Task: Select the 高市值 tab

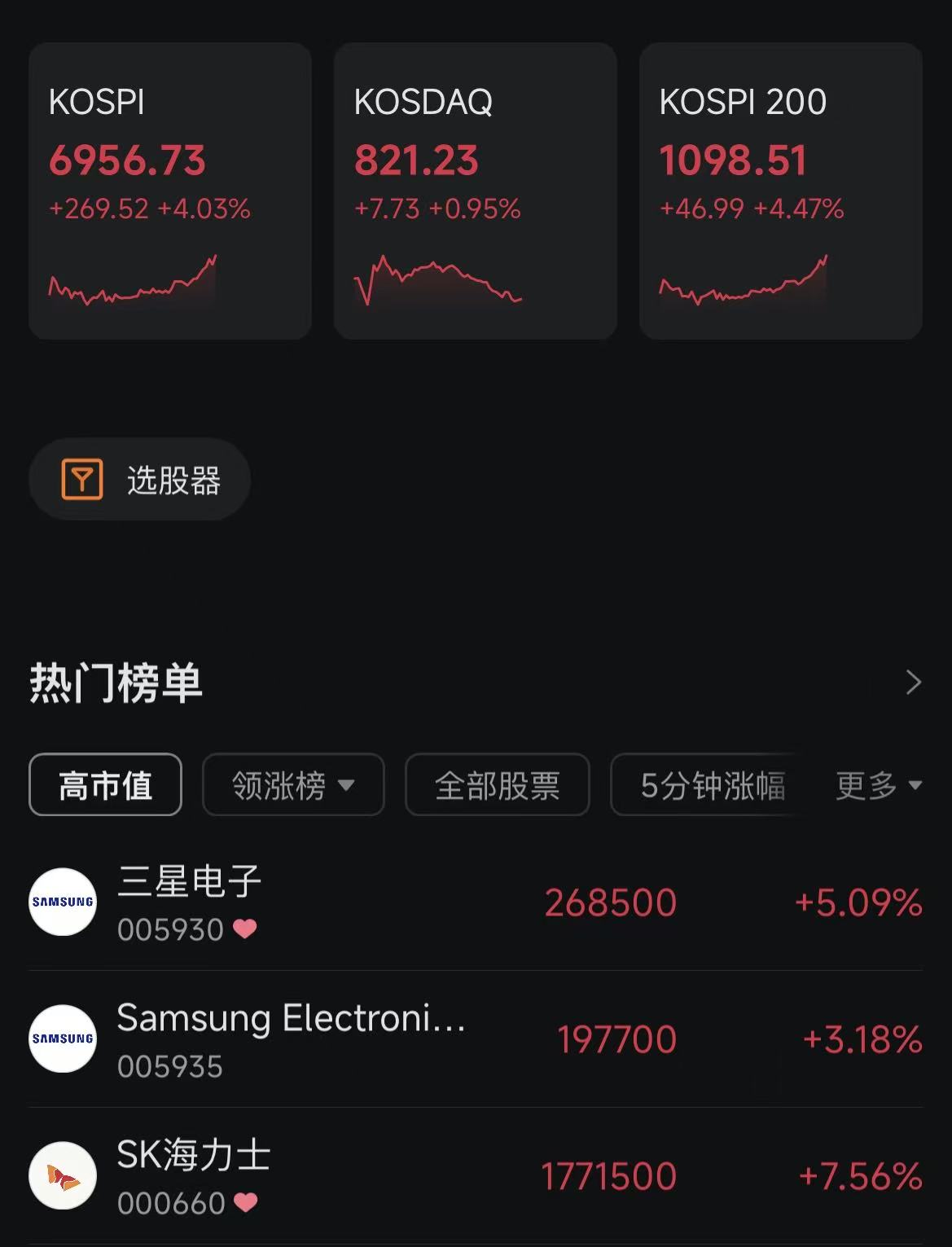Action: point(105,785)
